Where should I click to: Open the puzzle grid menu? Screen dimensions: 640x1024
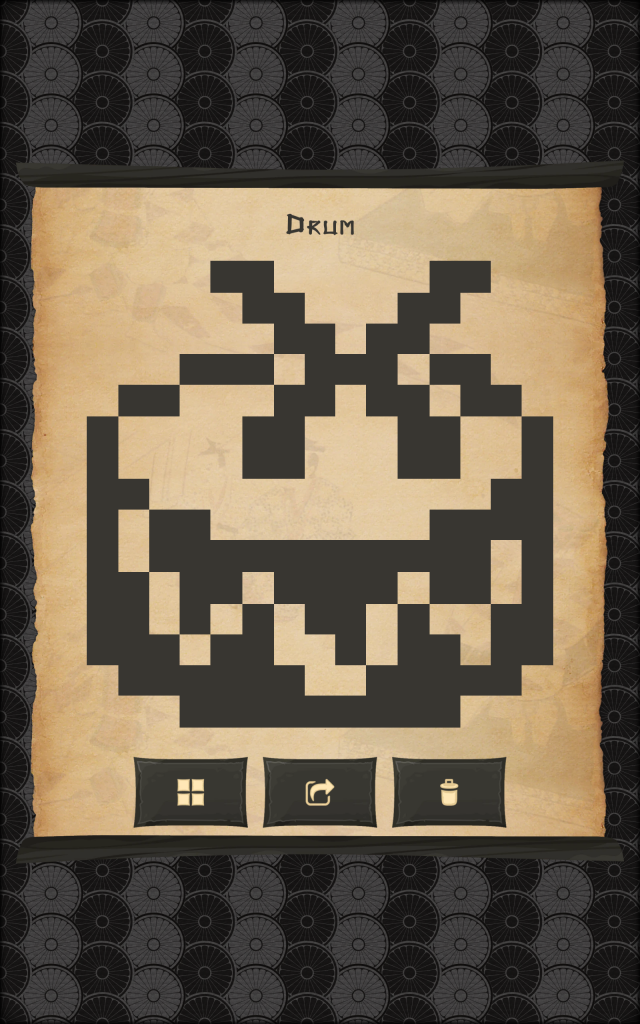(191, 793)
